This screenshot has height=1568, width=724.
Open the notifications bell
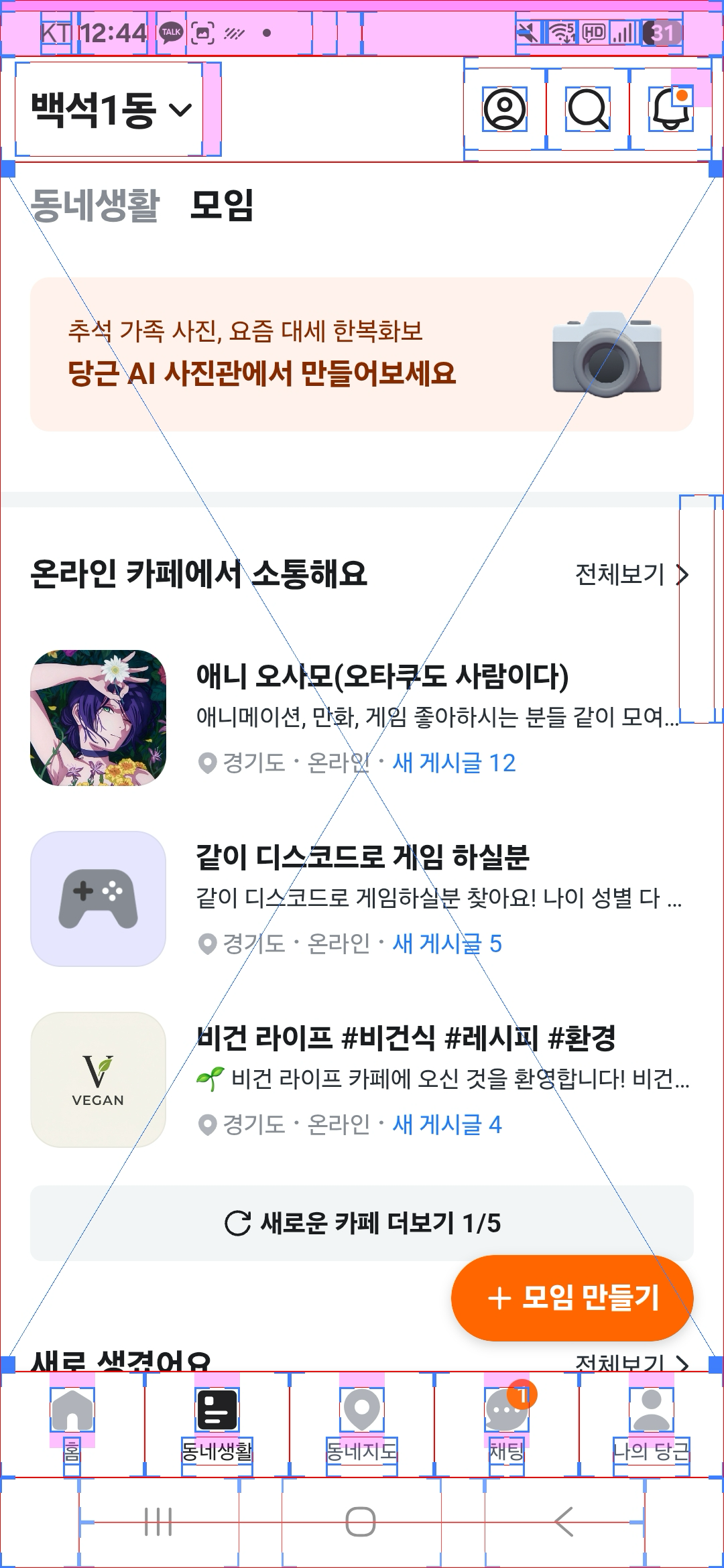point(670,109)
